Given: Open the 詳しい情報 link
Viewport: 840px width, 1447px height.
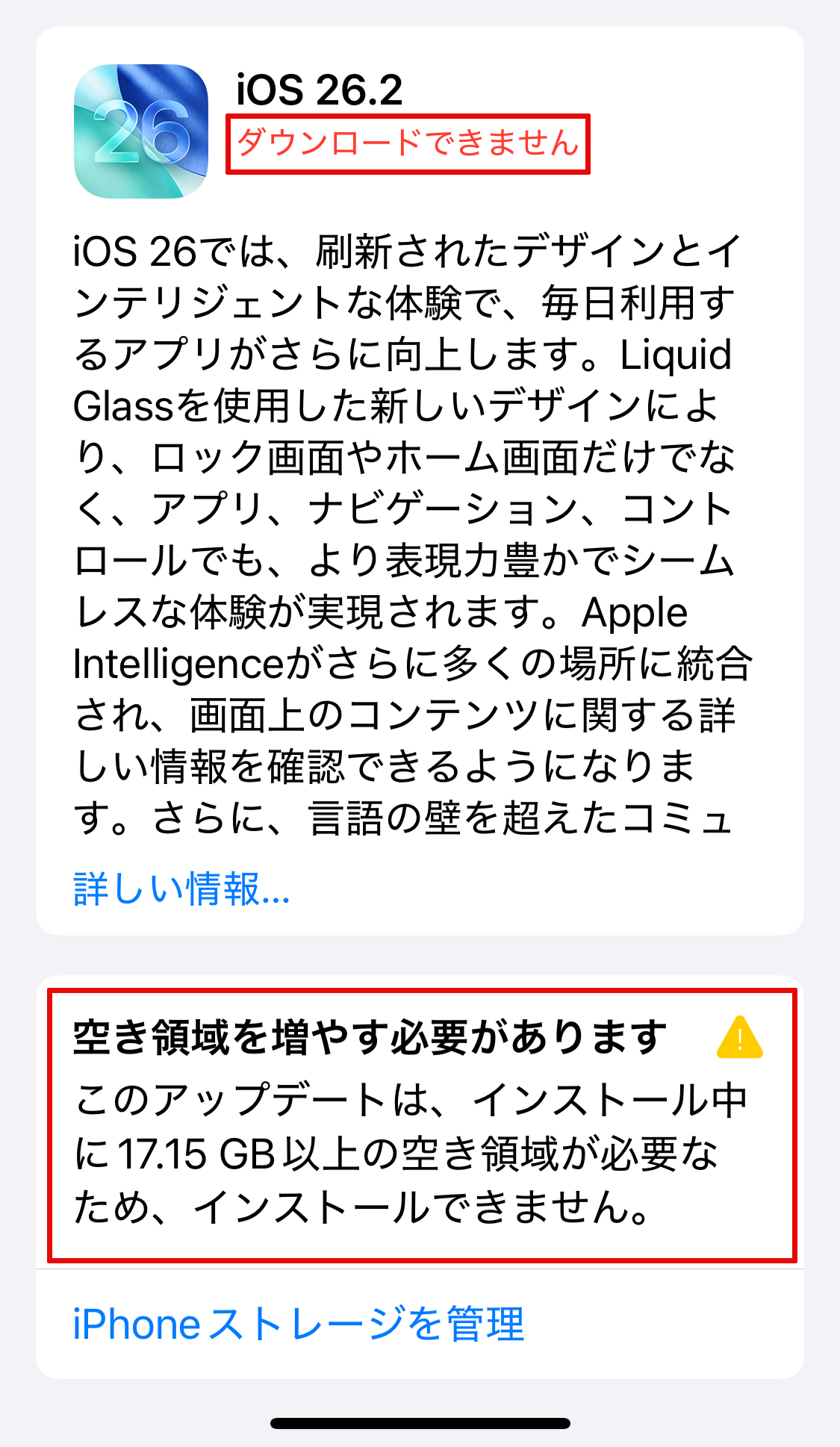Looking at the screenshot, I should [181, 889].
